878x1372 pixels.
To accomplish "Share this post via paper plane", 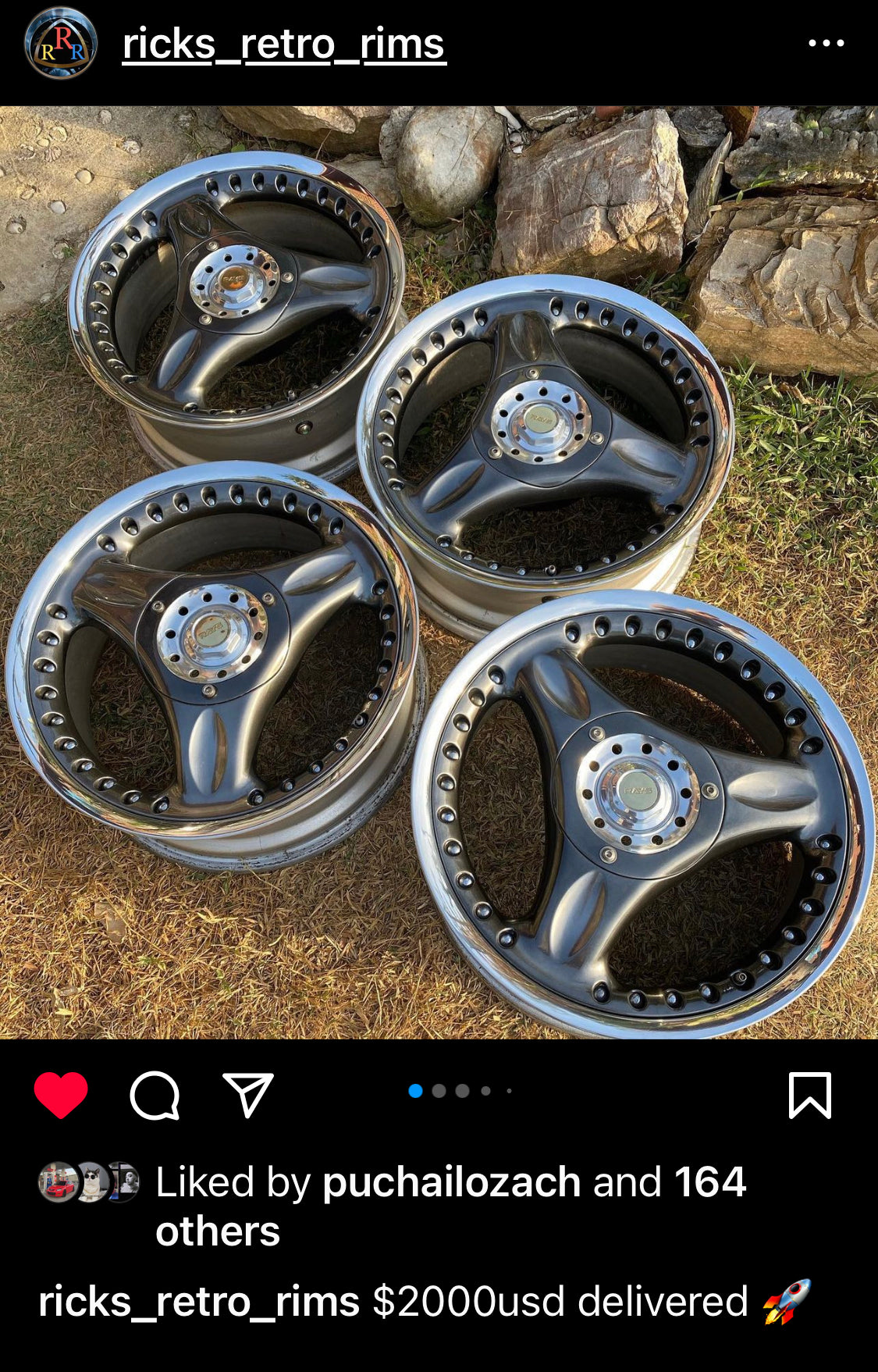I will tap(248, 1095).
